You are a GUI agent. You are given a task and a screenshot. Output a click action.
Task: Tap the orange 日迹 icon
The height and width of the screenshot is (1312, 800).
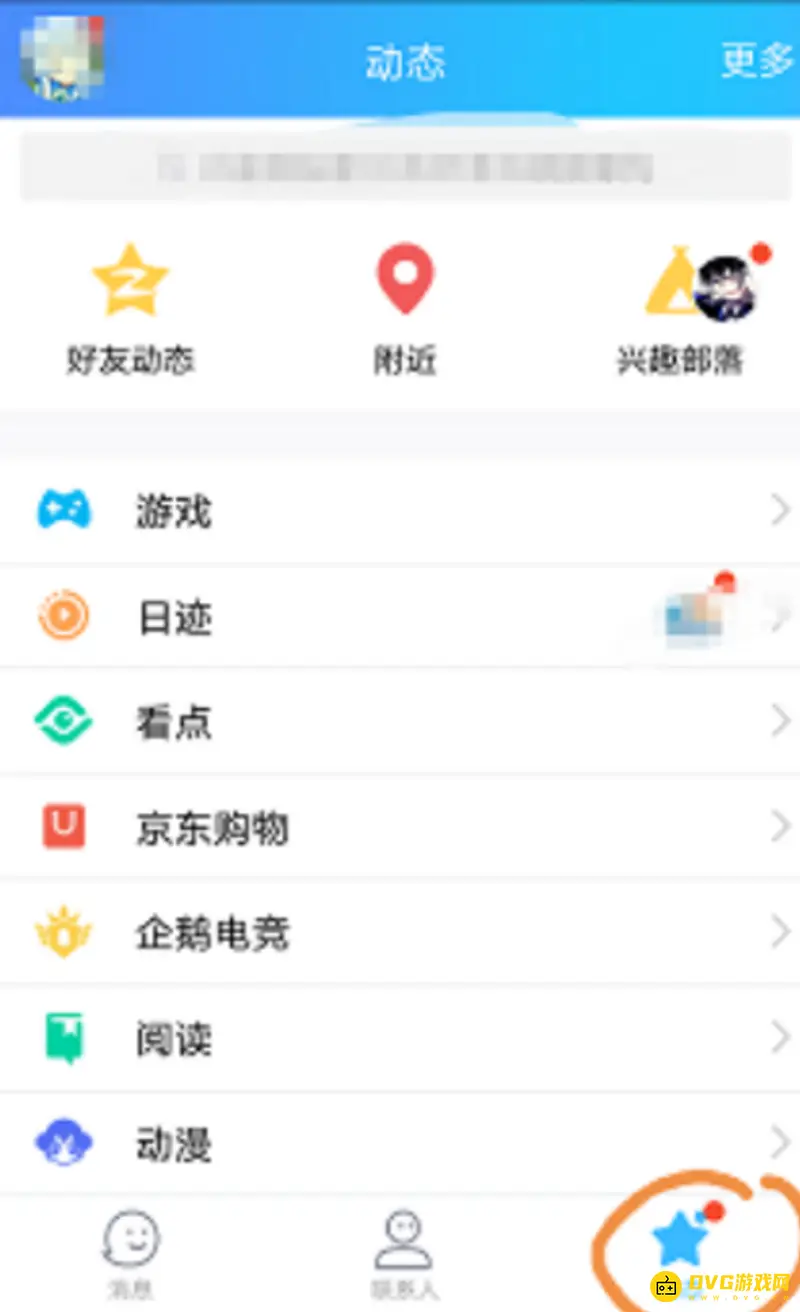[x=63, y=617]
